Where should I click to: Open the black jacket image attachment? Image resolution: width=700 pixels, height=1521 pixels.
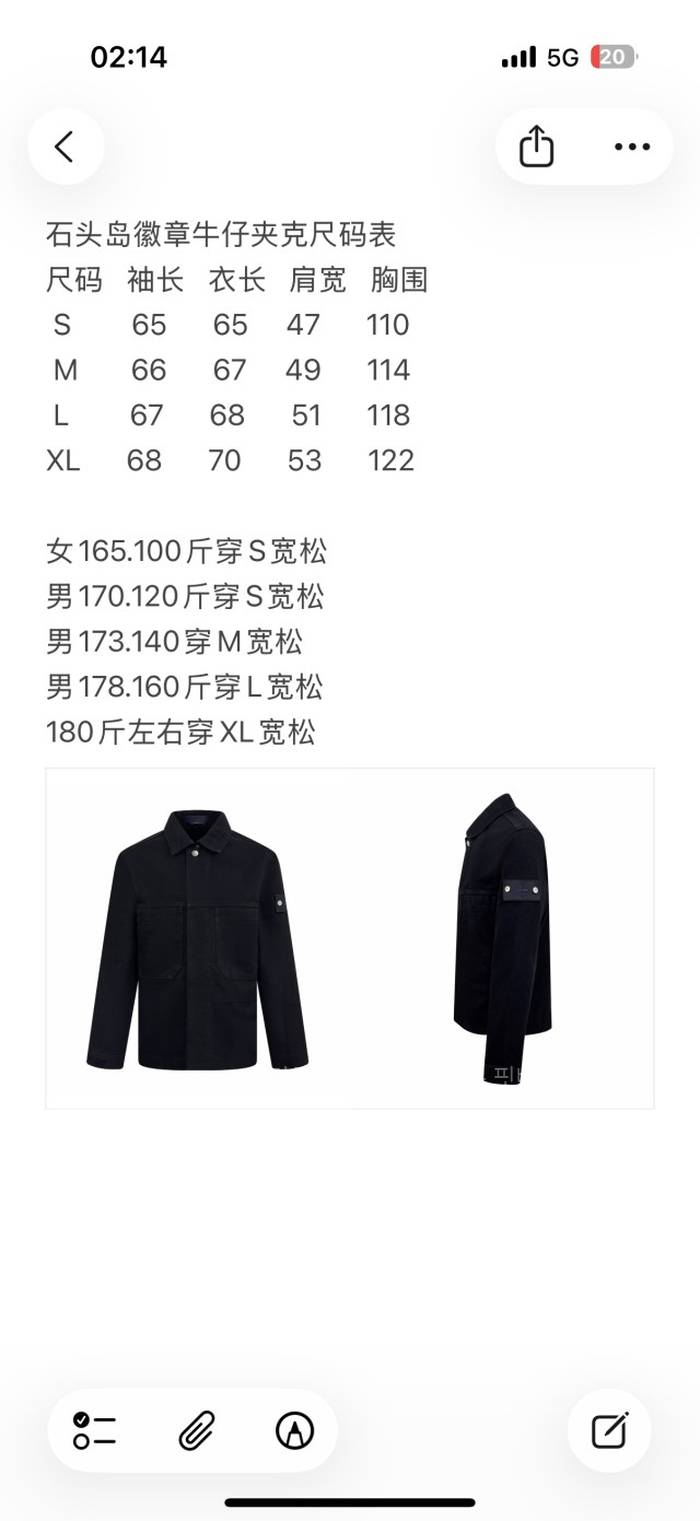click(349, 938)
